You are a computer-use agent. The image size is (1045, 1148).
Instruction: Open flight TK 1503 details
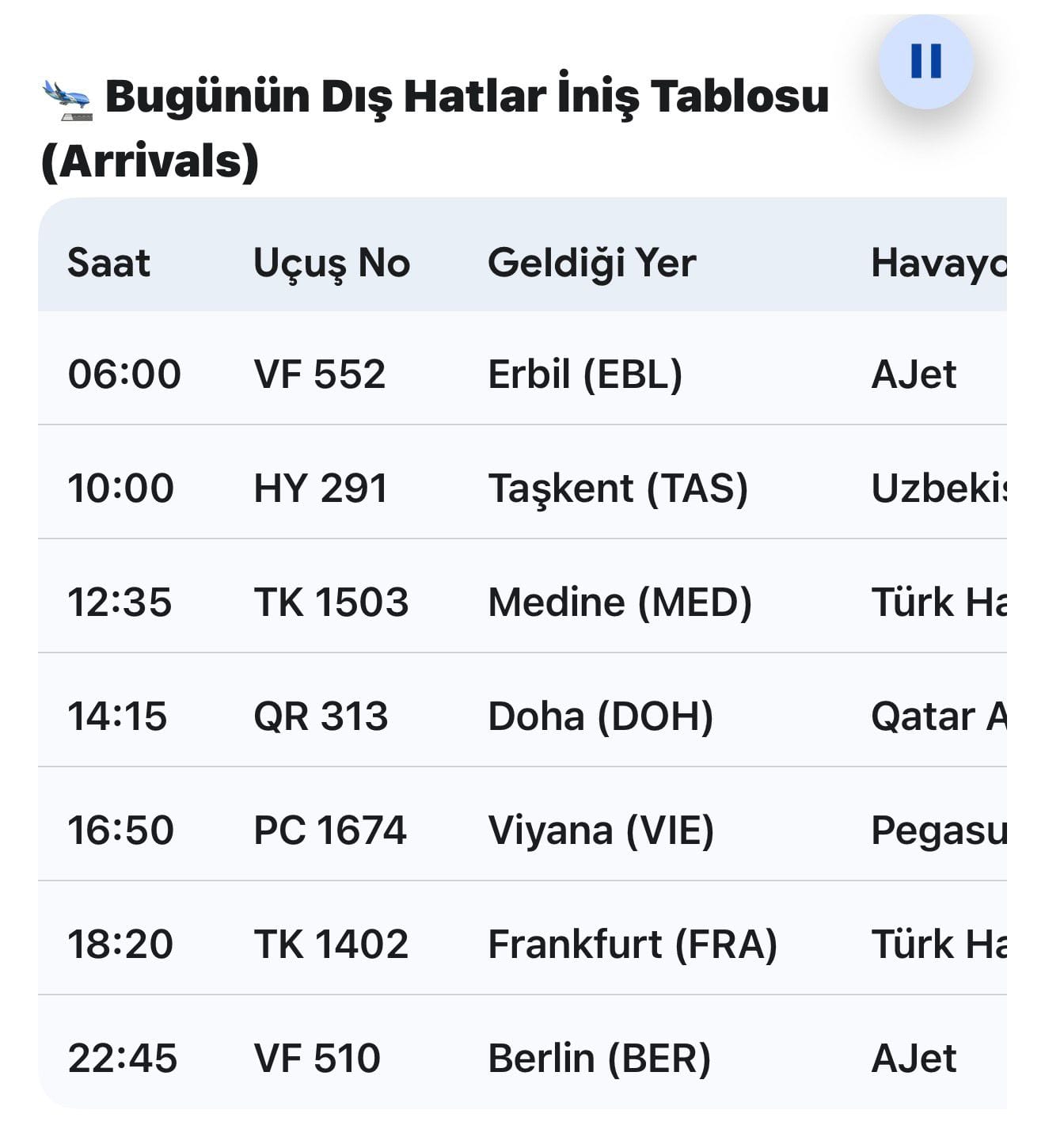pos(332,602)
